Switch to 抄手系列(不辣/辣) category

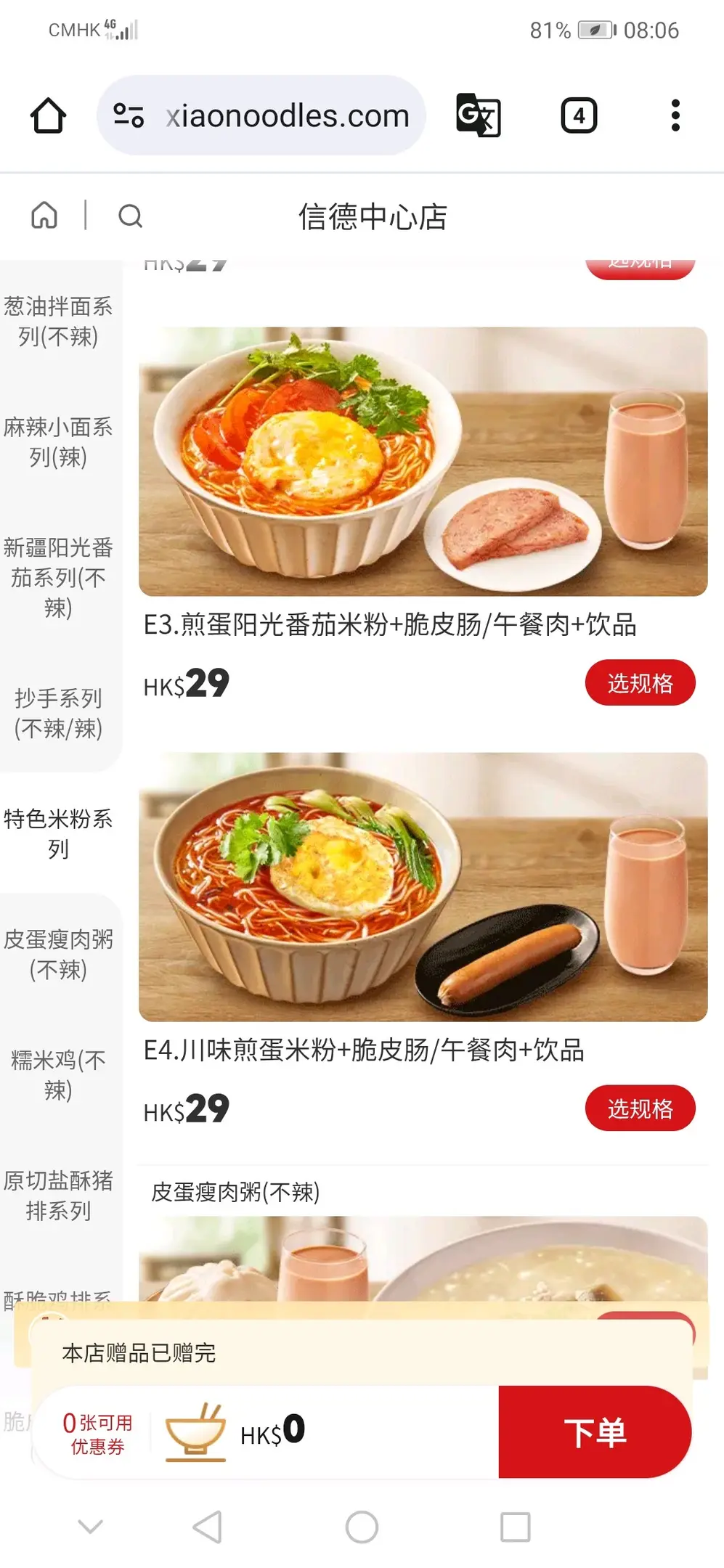coord(58,713)
